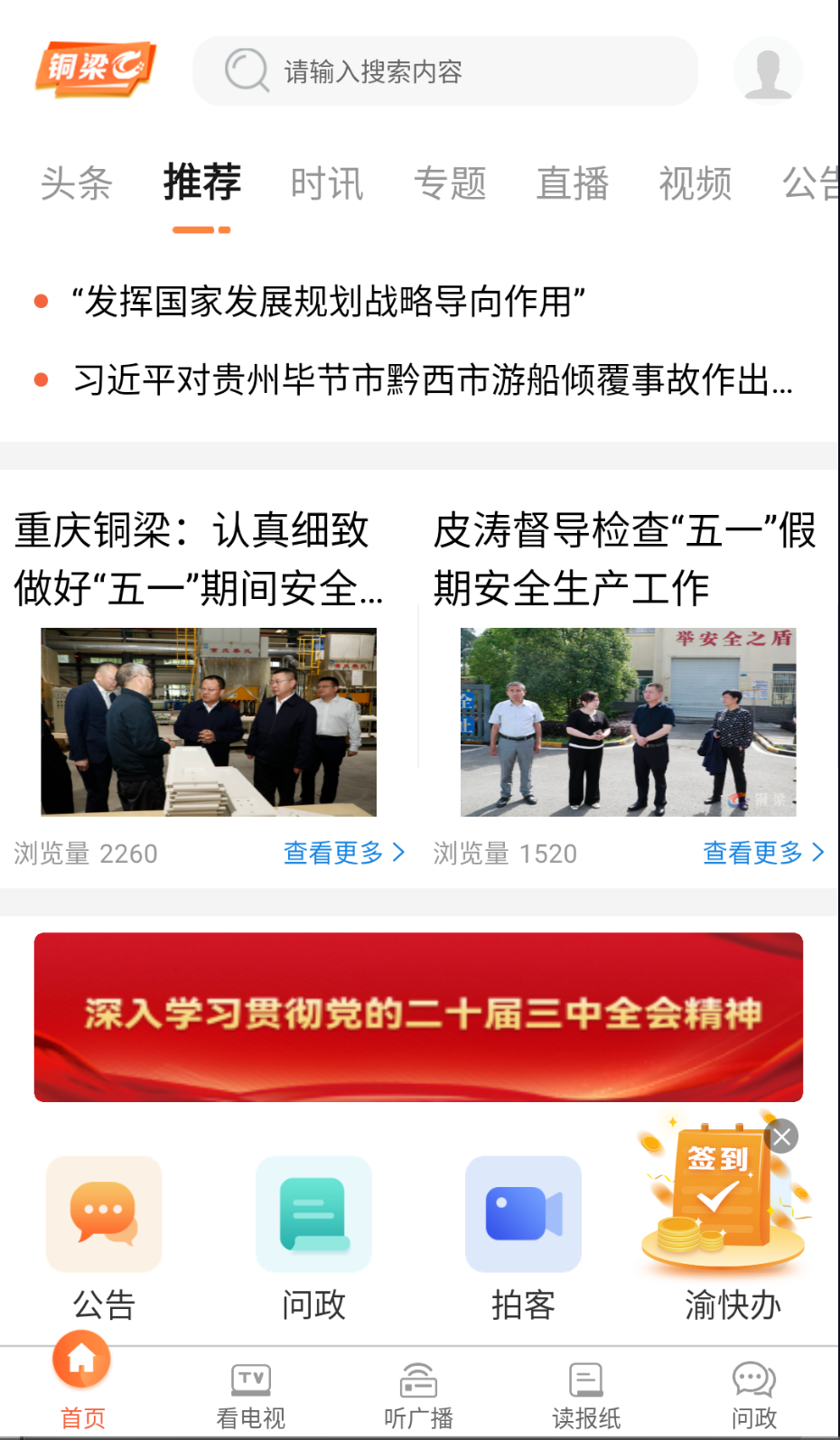Open the user profile avatar
The width and height of the screenshot is (840, 1440).
click(768, 70)
